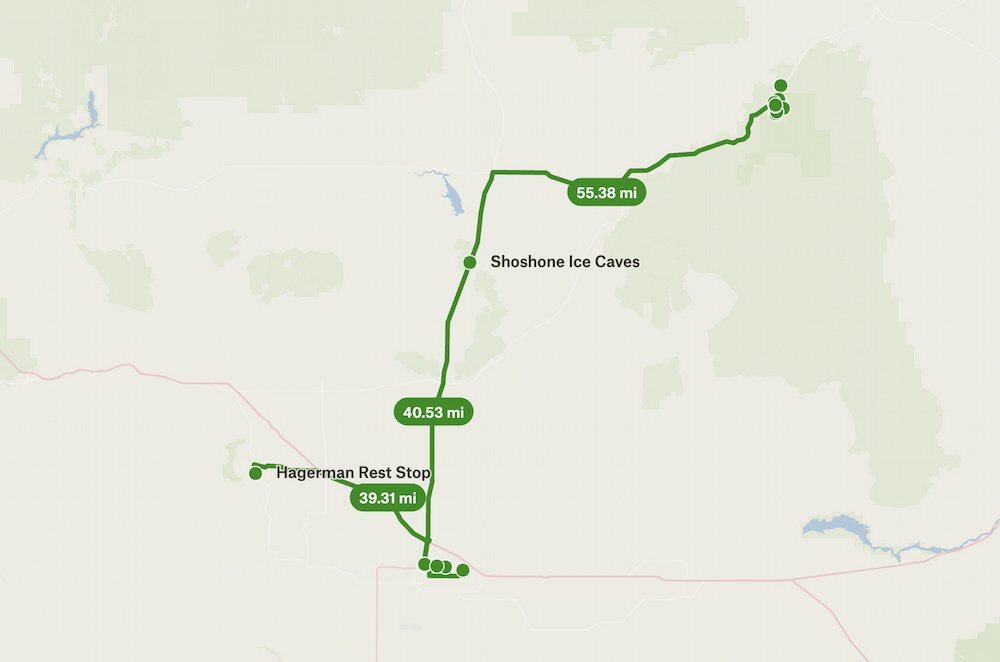Open the Hagerman Rest Stop map pin
The image size is (1000, 662).
tap(255, 473)
